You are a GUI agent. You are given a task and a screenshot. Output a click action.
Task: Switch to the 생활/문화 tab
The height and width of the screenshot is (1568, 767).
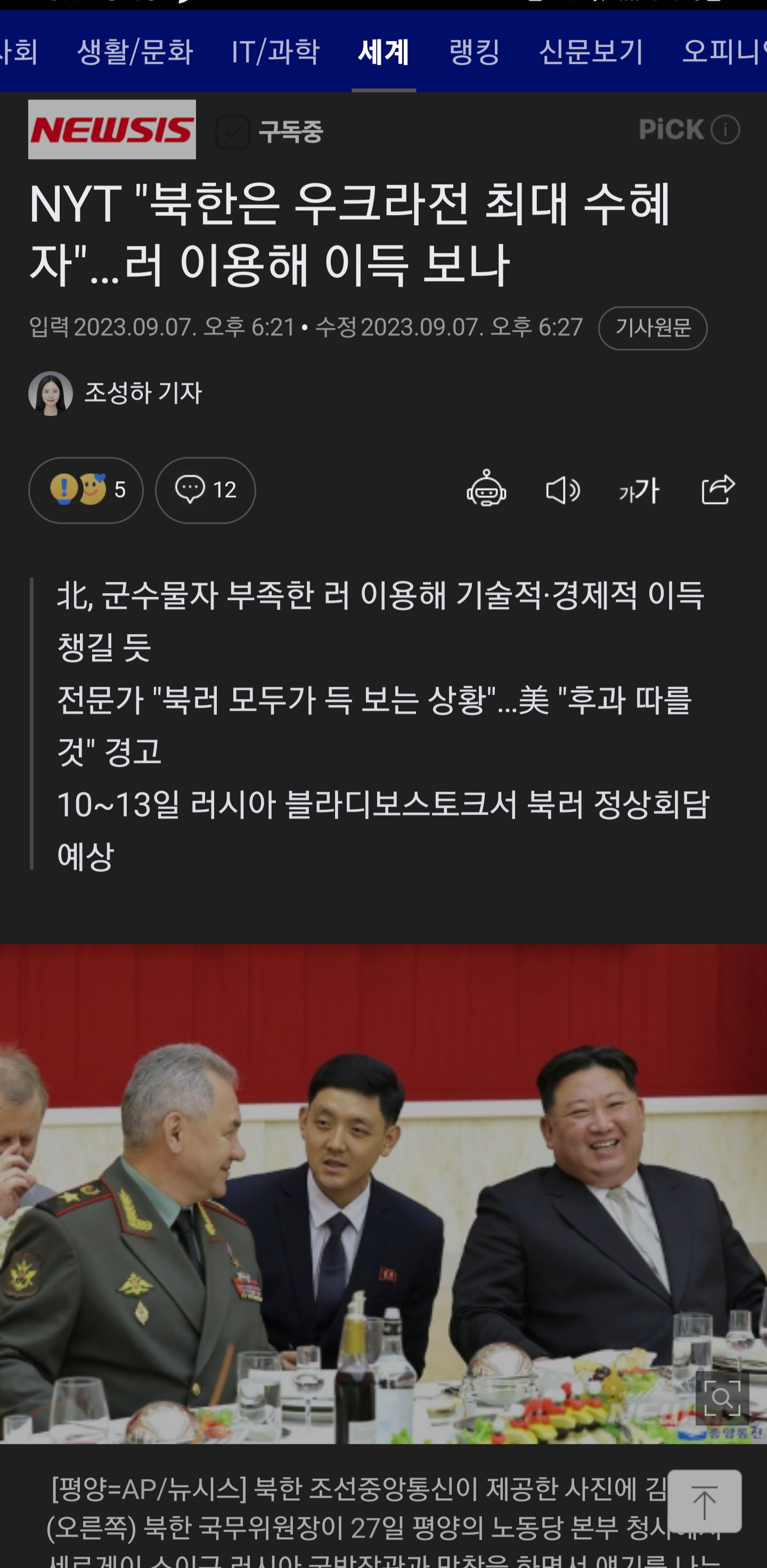[x=135, y=52]
